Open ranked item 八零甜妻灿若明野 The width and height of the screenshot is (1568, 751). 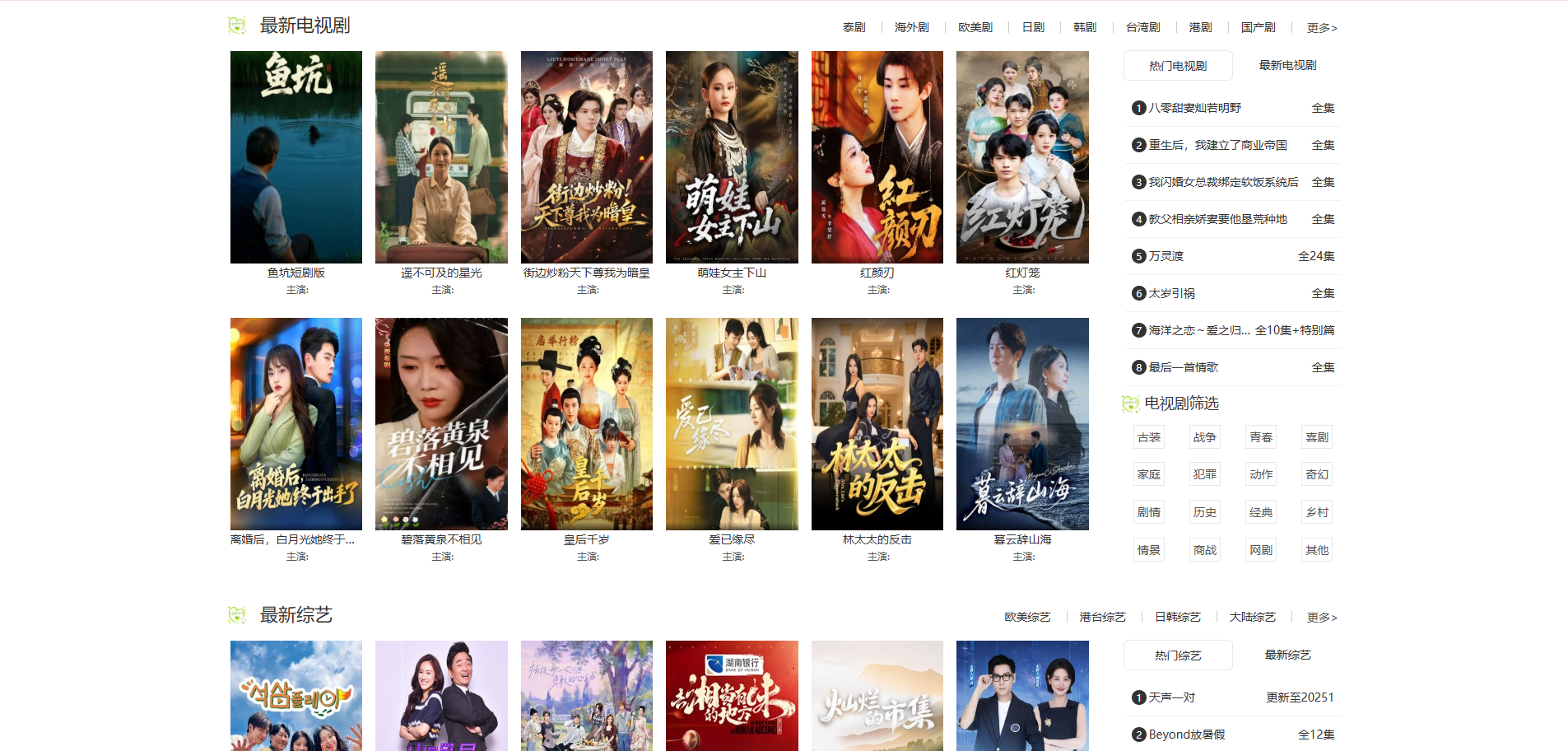tap(1194, 108)
